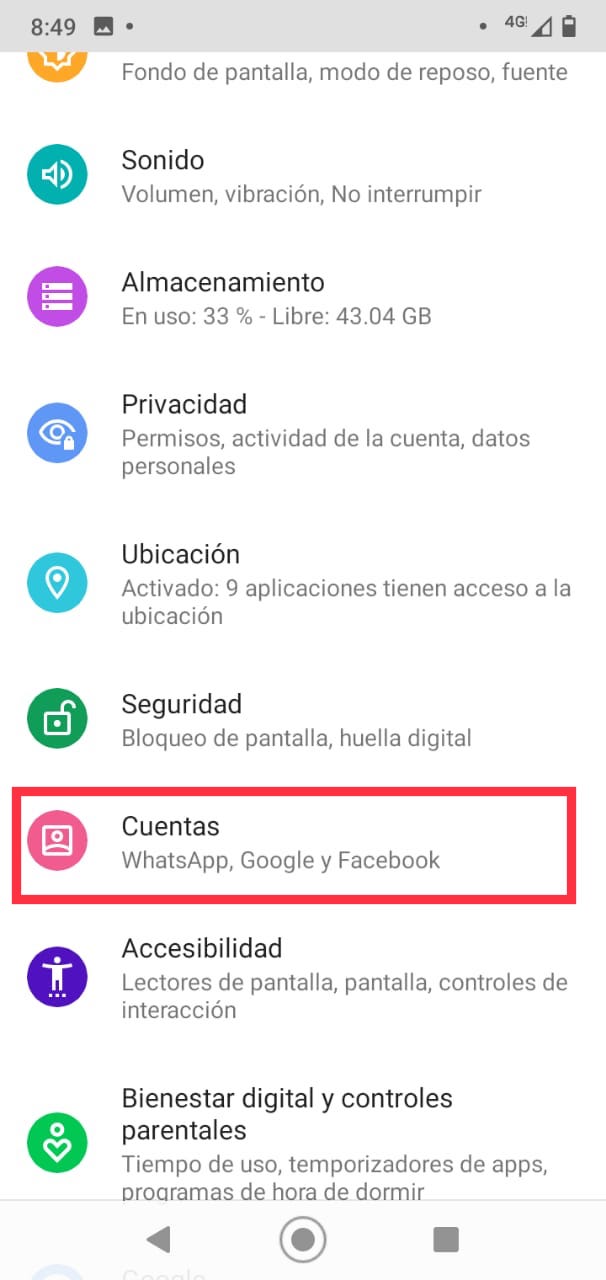Open recent apps overview

446,1240
